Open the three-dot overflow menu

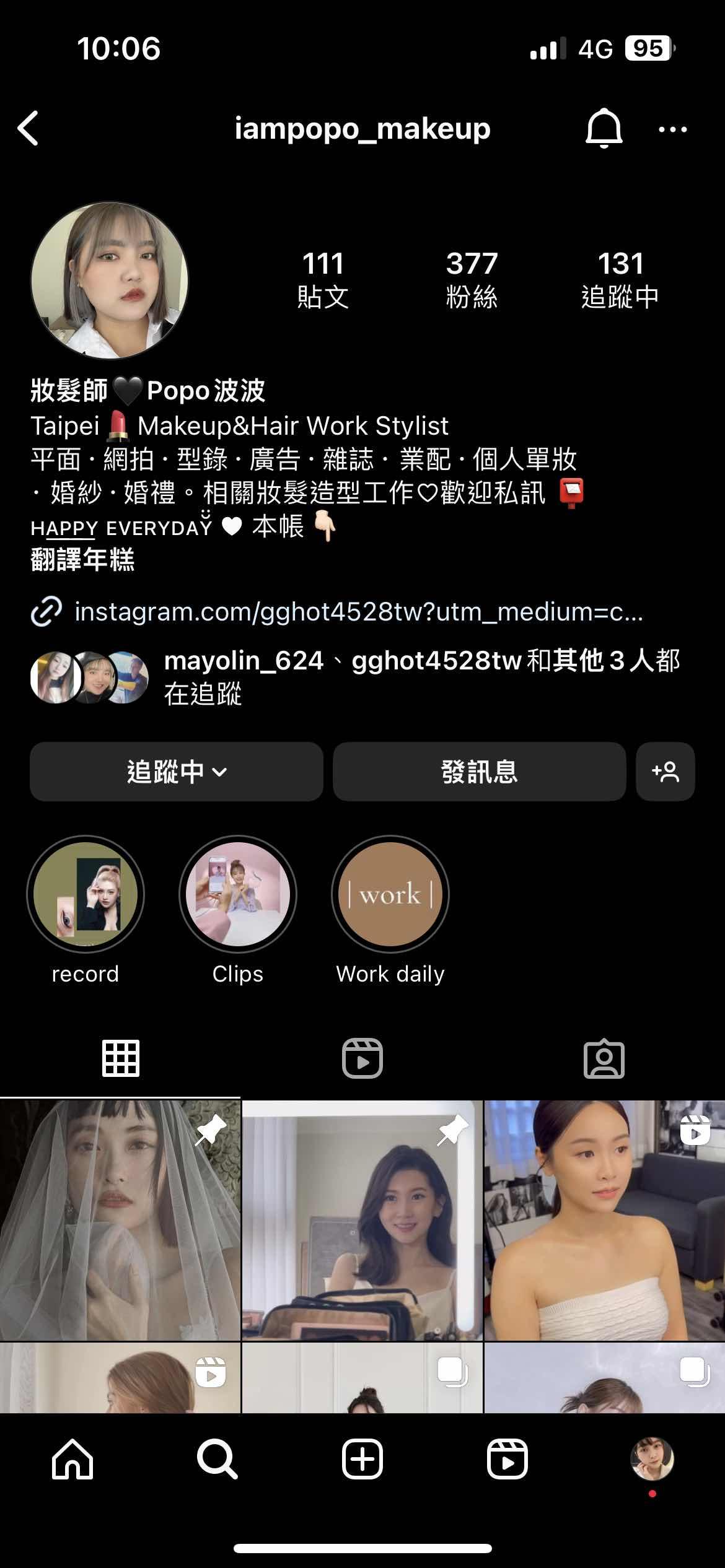pos(672,129)
